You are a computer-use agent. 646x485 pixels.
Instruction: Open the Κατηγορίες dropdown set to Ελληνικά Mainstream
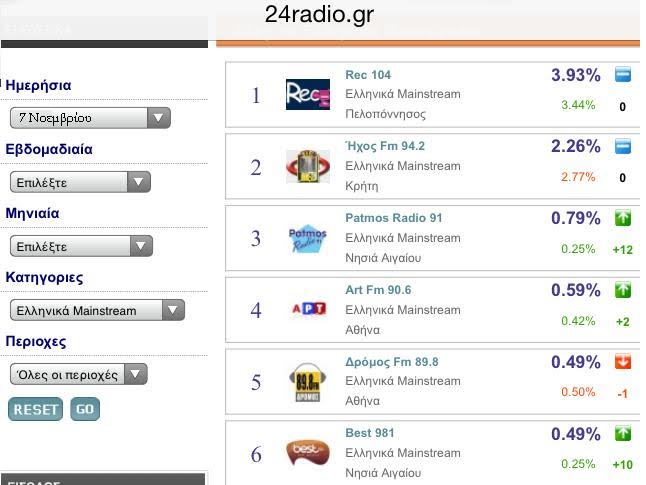coord(96,310)
